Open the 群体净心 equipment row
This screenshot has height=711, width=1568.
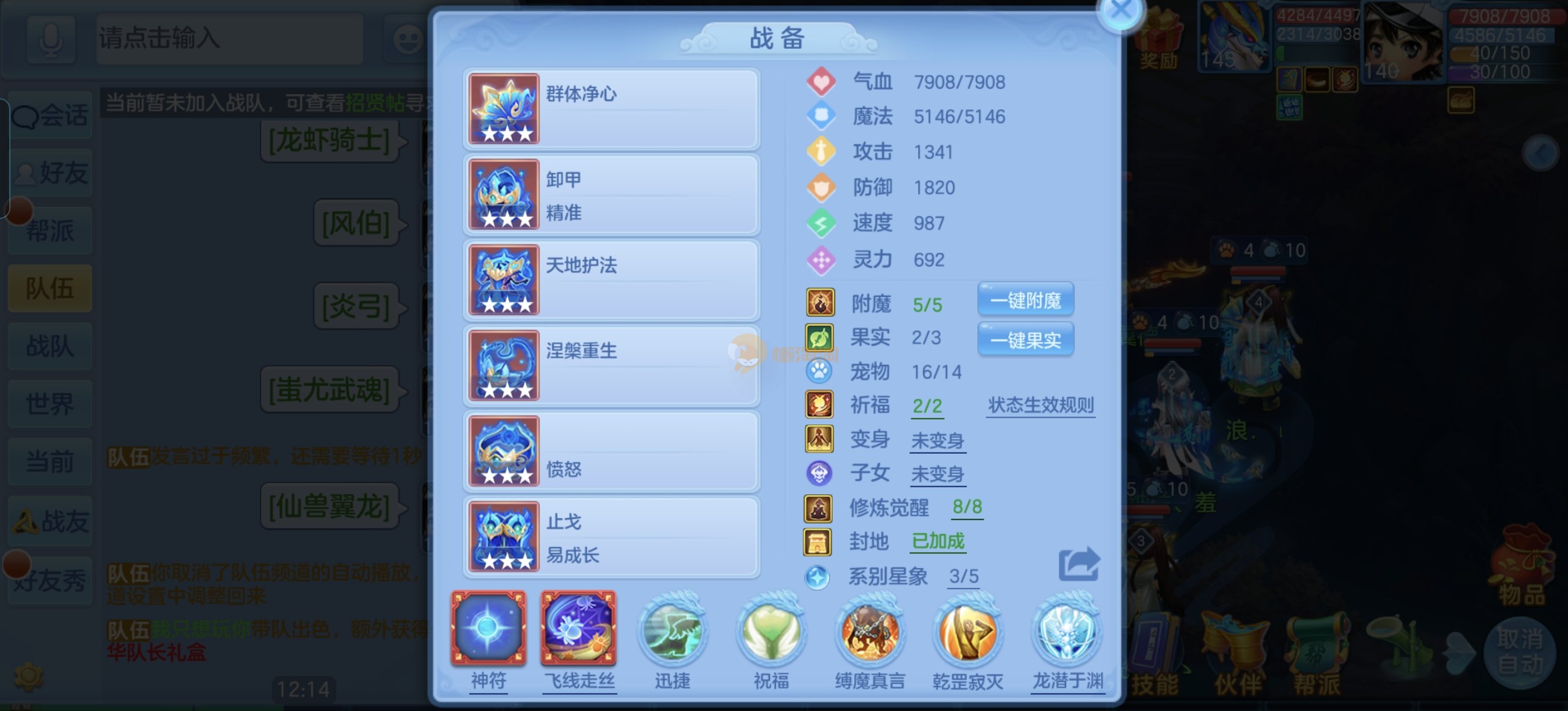(611, 110)
